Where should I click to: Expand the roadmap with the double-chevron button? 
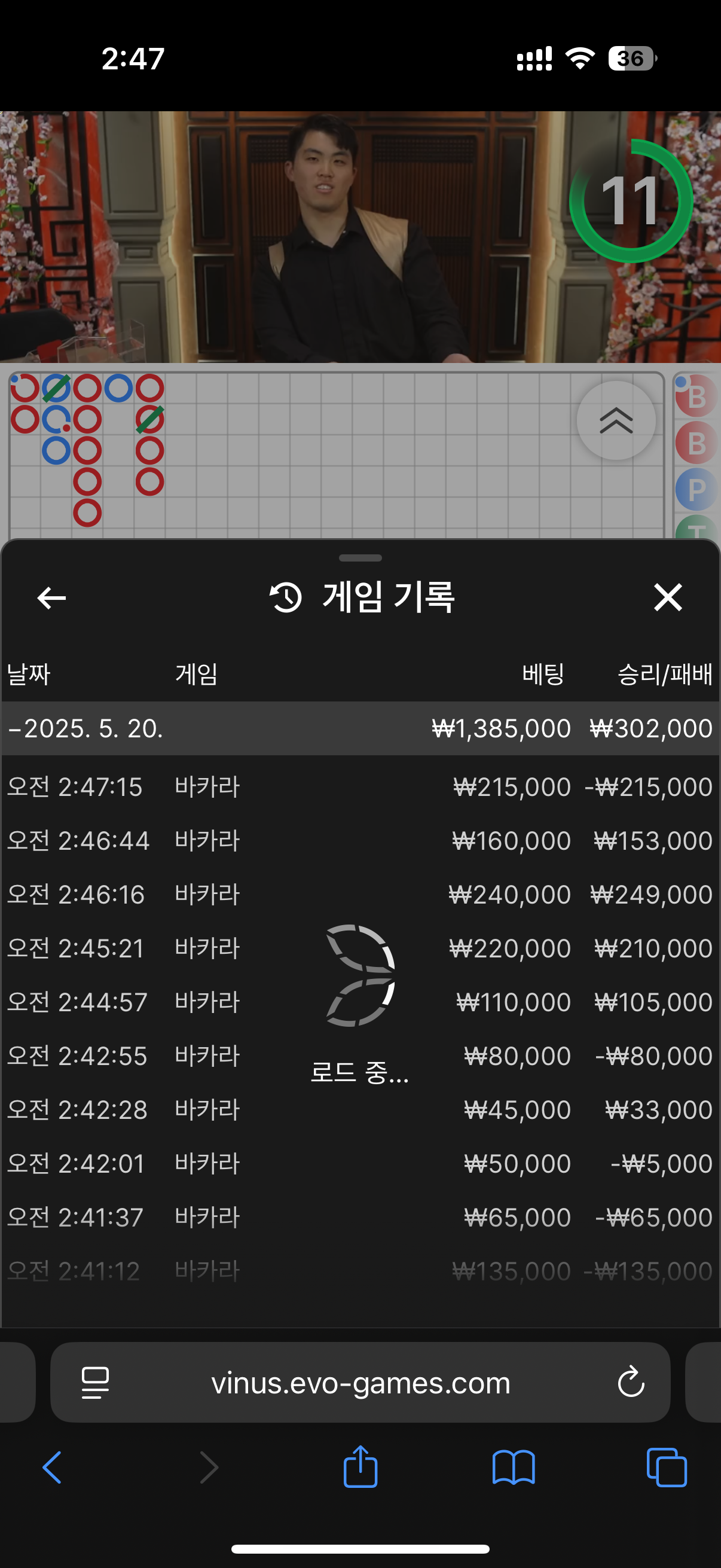[x=616, y=420]
